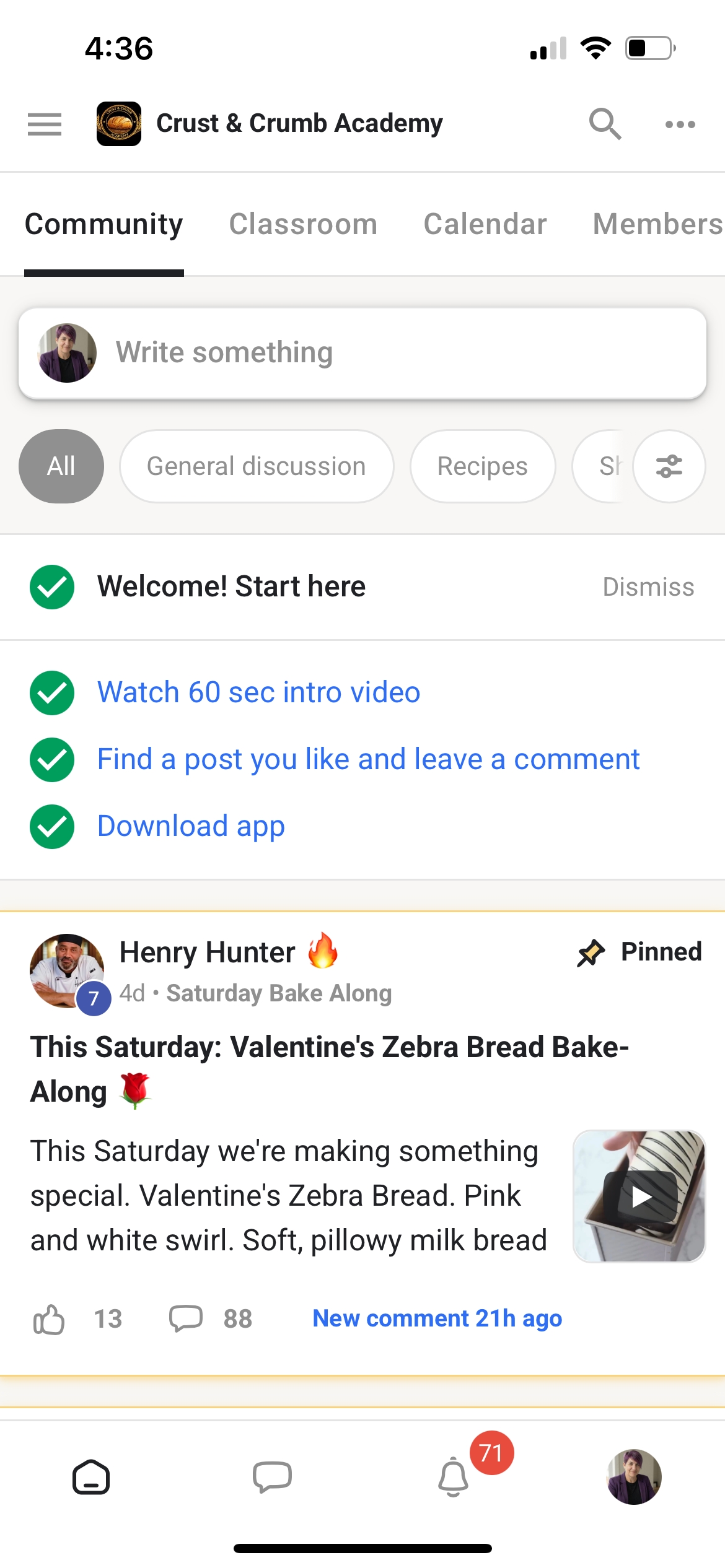Screen dimensions: 725x1568
Task: Open the post filter settings icon
Action: coord(669,466)
